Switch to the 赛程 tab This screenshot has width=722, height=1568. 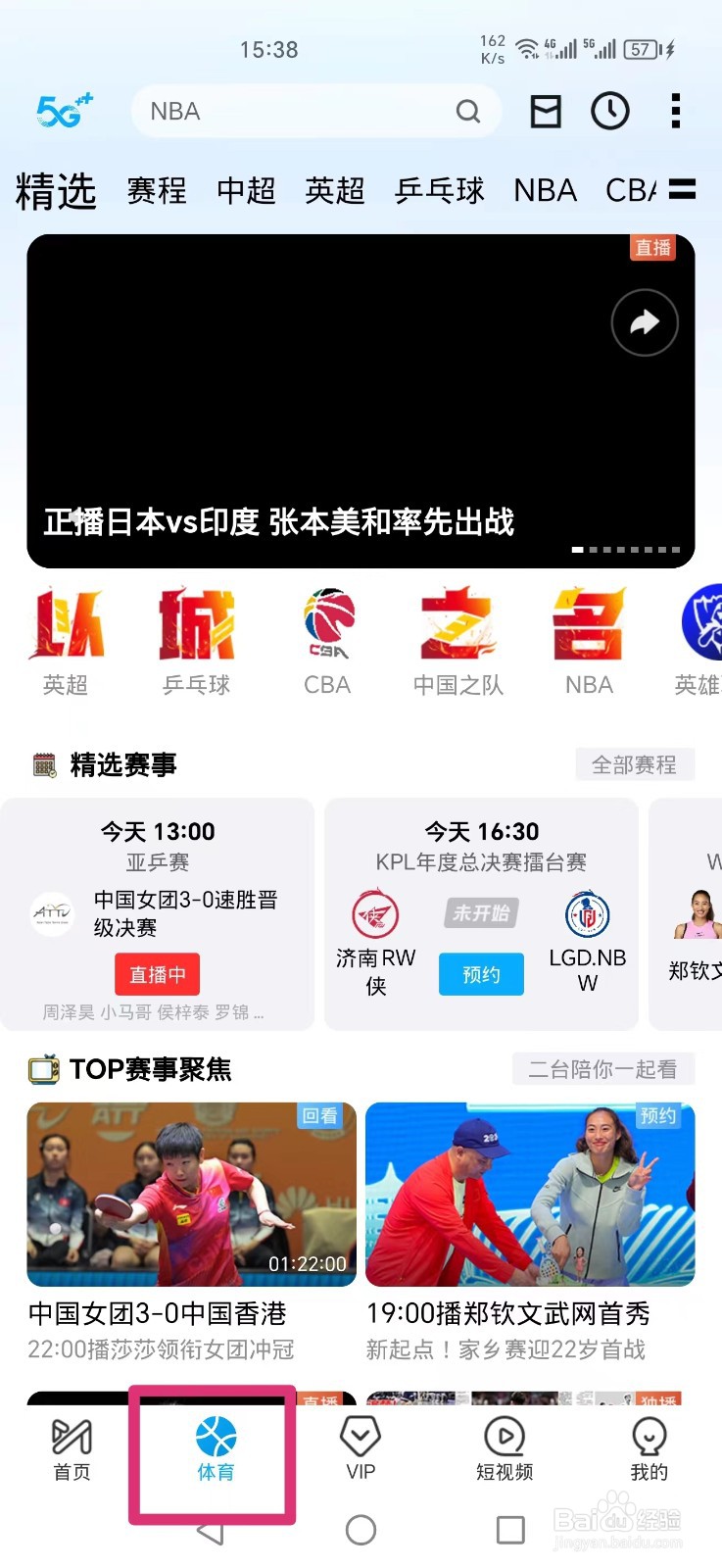[x=157, y=190]
